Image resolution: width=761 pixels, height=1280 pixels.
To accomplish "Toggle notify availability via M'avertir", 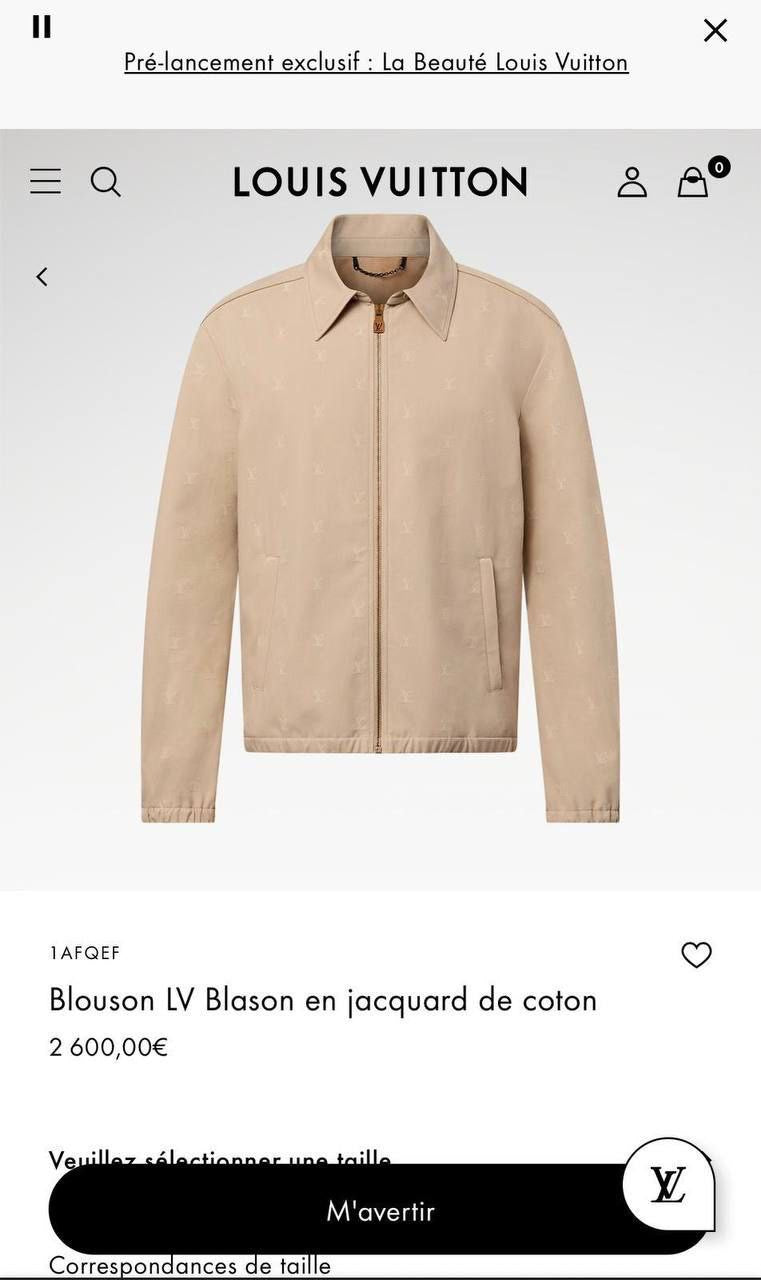I will pos(380,1210).
